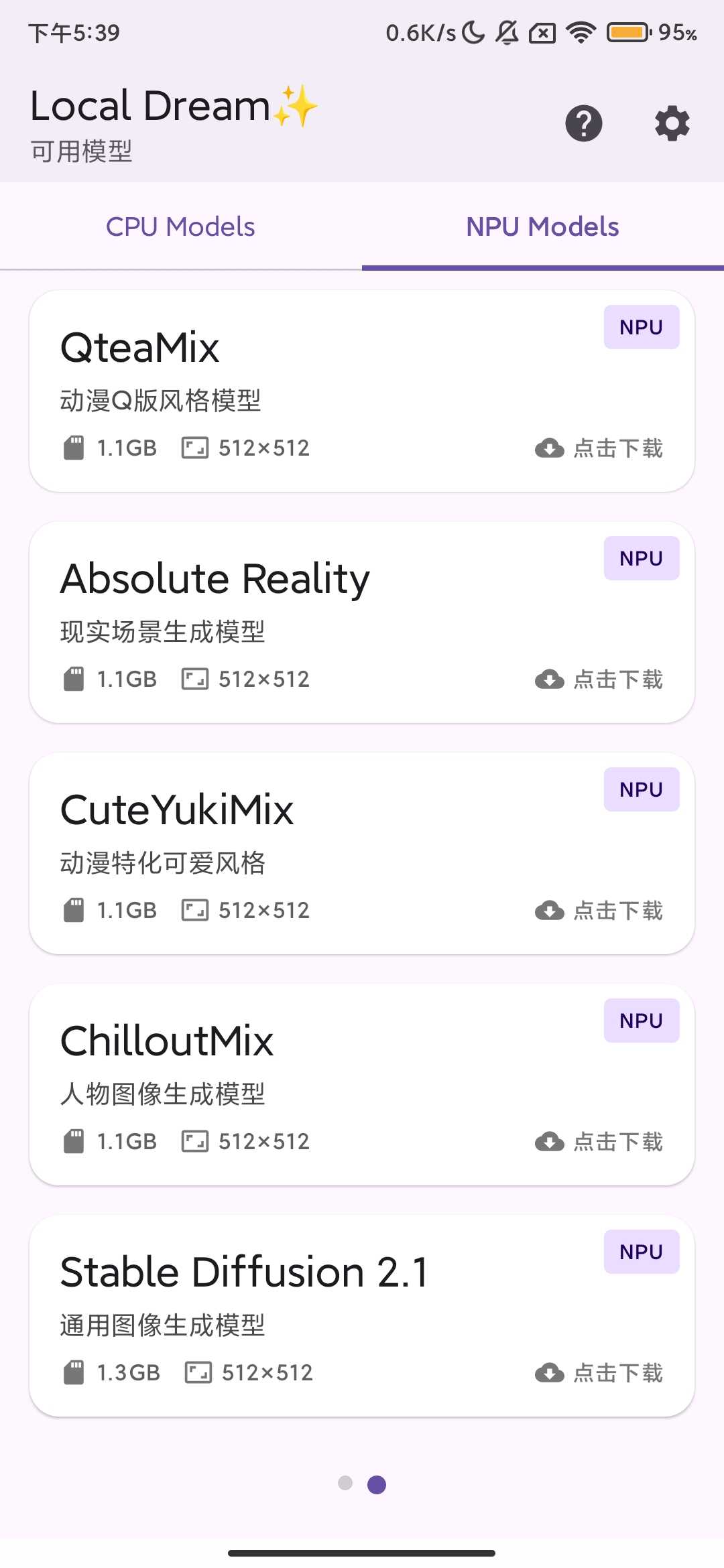Switch to the CPU Models tab
Screen dimensions: 724x1568
coord(180,227)
